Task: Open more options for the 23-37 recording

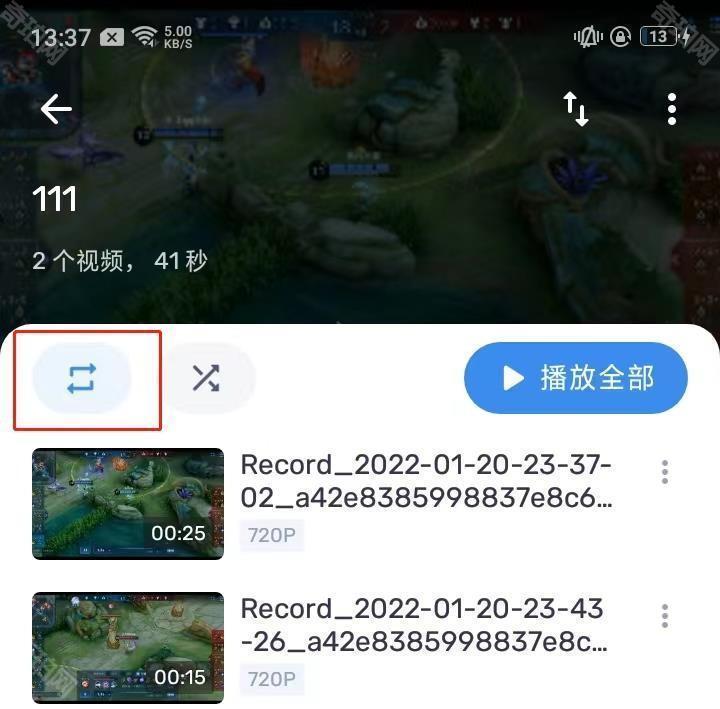Action: tap(664, 473)
